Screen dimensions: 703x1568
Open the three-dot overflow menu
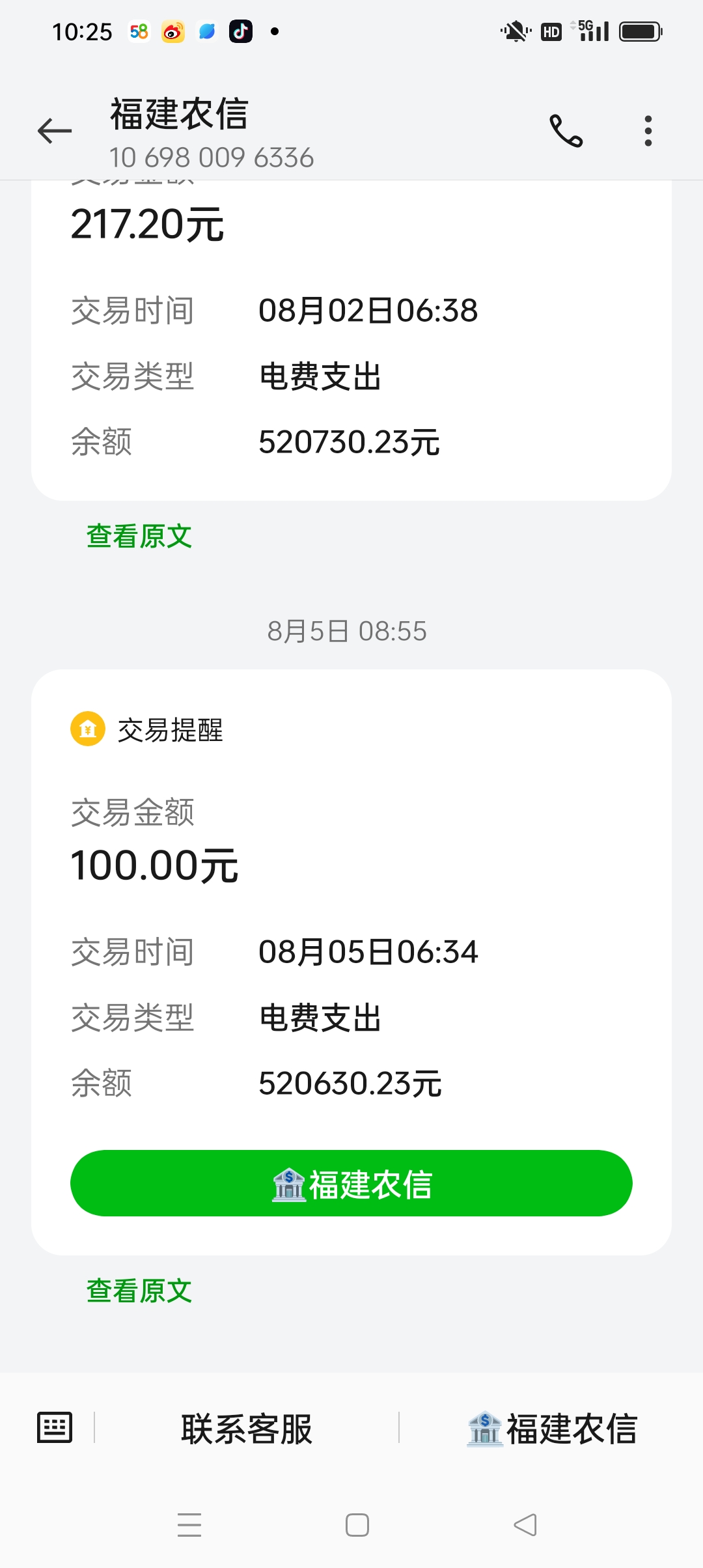(648, 131)
